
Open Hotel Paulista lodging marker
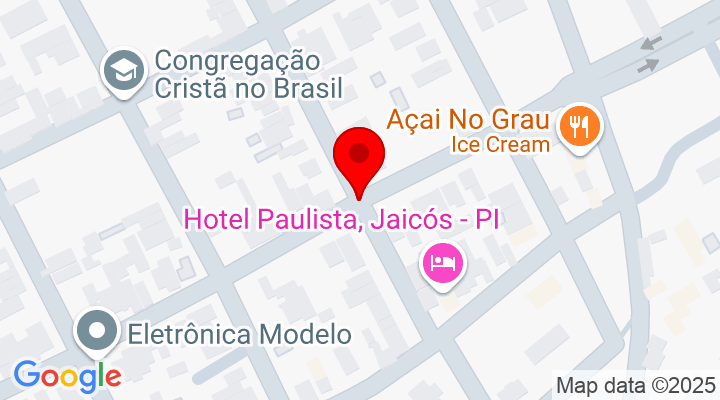442,263
